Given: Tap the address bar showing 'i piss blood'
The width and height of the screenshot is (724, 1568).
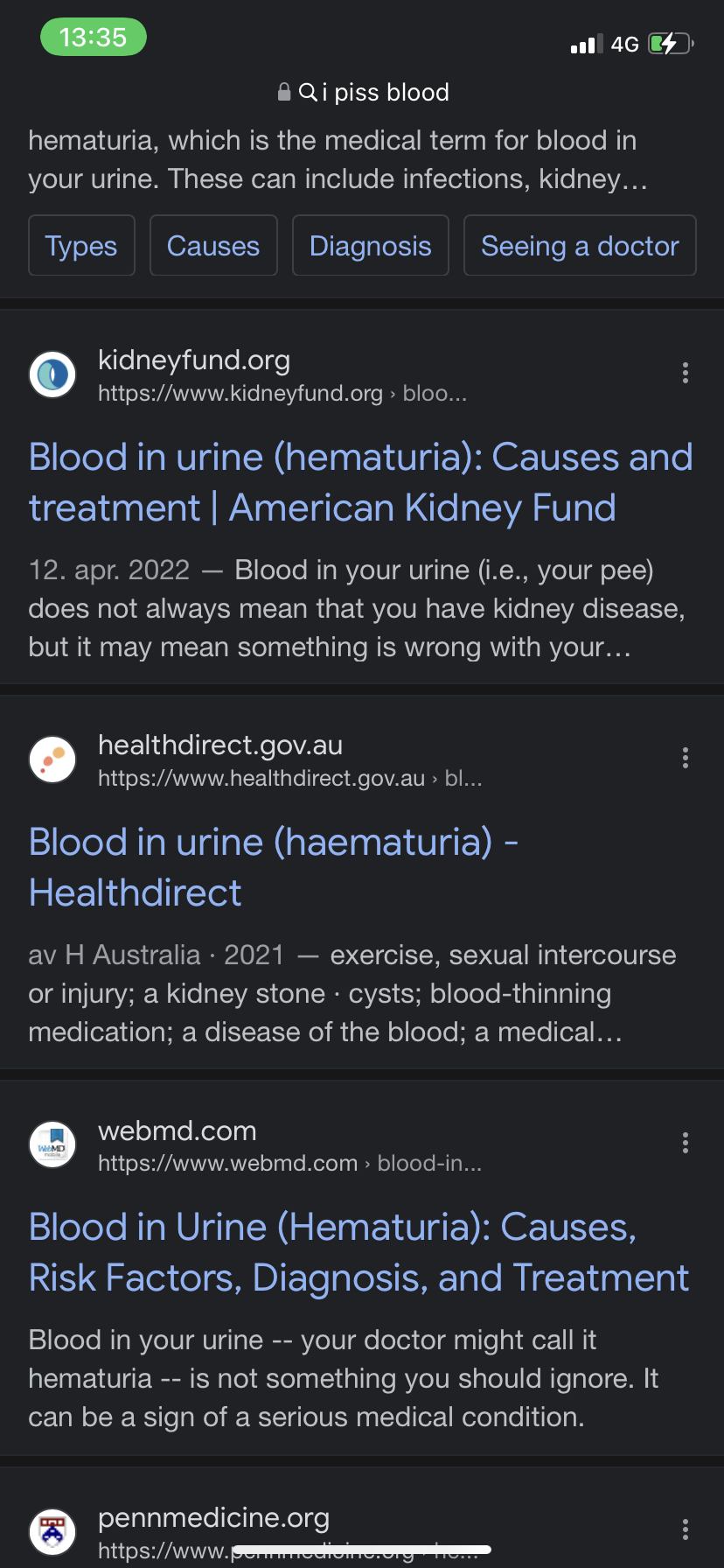Looking at the screenshot, I should click(363, 92).
